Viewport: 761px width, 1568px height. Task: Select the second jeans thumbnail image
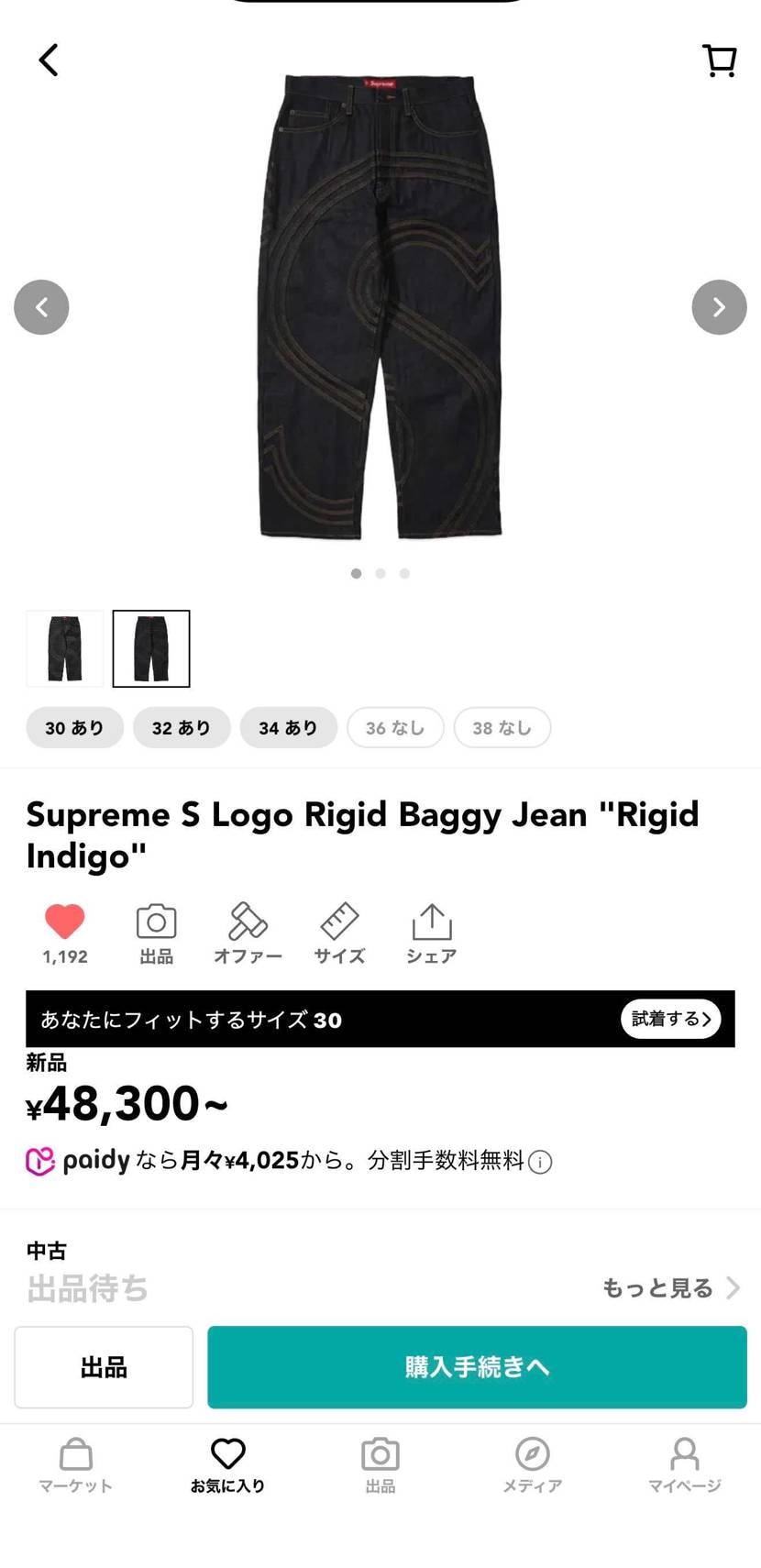(x=150, y=648)
